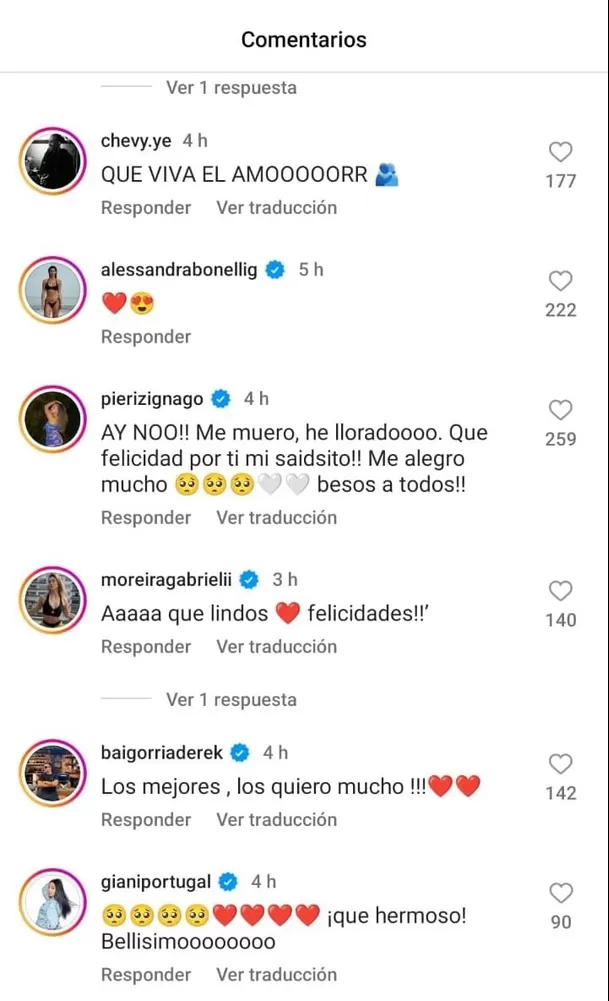This screenshot has width=609, height=1001.
Task: Like the comment from pierizignago
Action: [561, 411]
